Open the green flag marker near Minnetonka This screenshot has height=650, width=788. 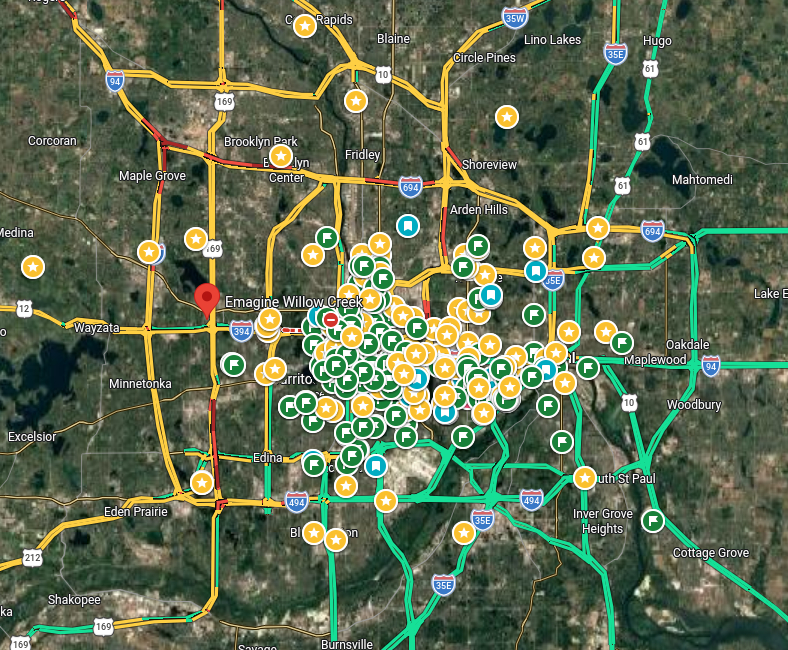[x=233, y=364]
